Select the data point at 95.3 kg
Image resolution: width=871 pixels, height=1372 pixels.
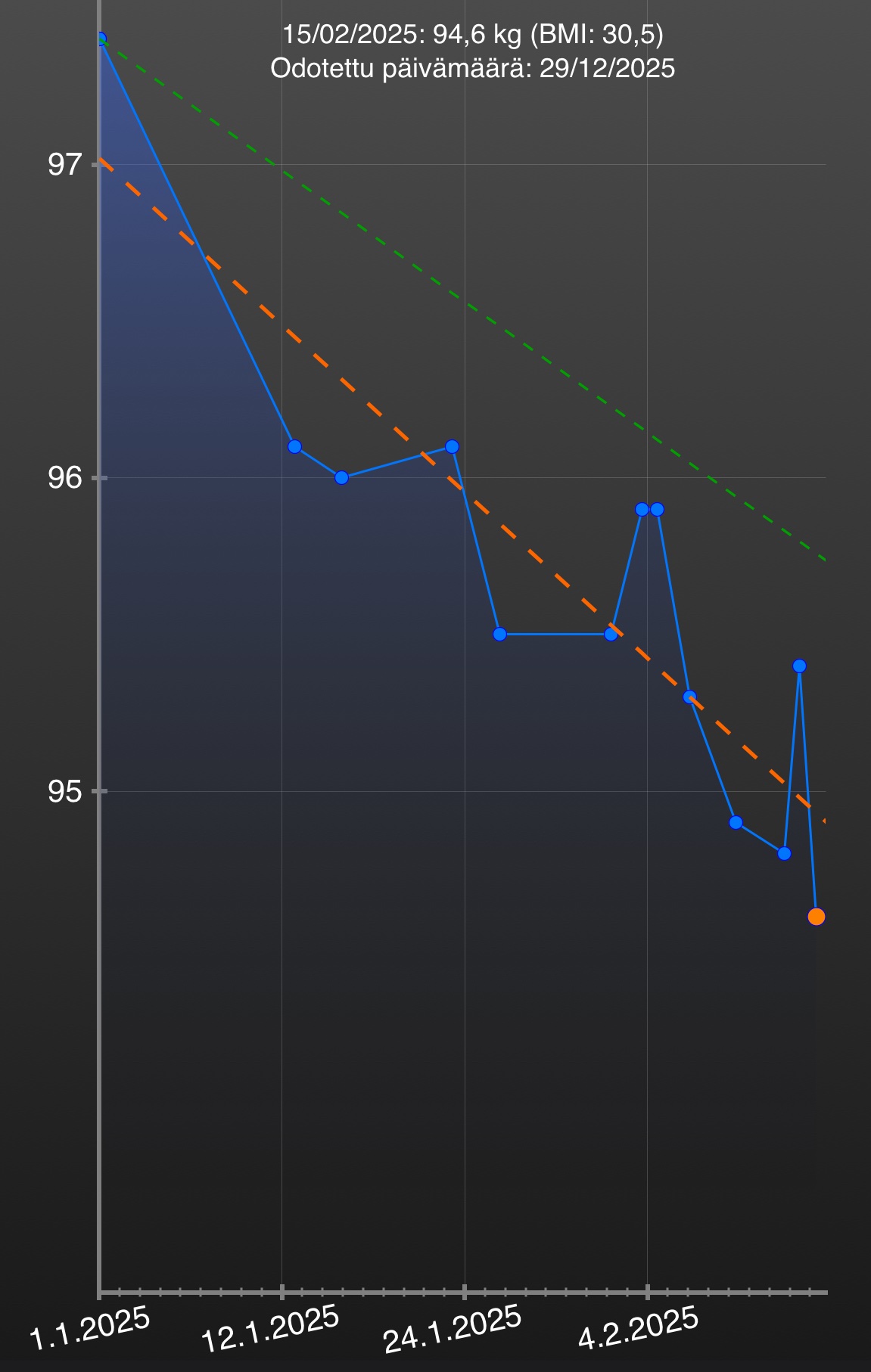[x=689, y=697]
